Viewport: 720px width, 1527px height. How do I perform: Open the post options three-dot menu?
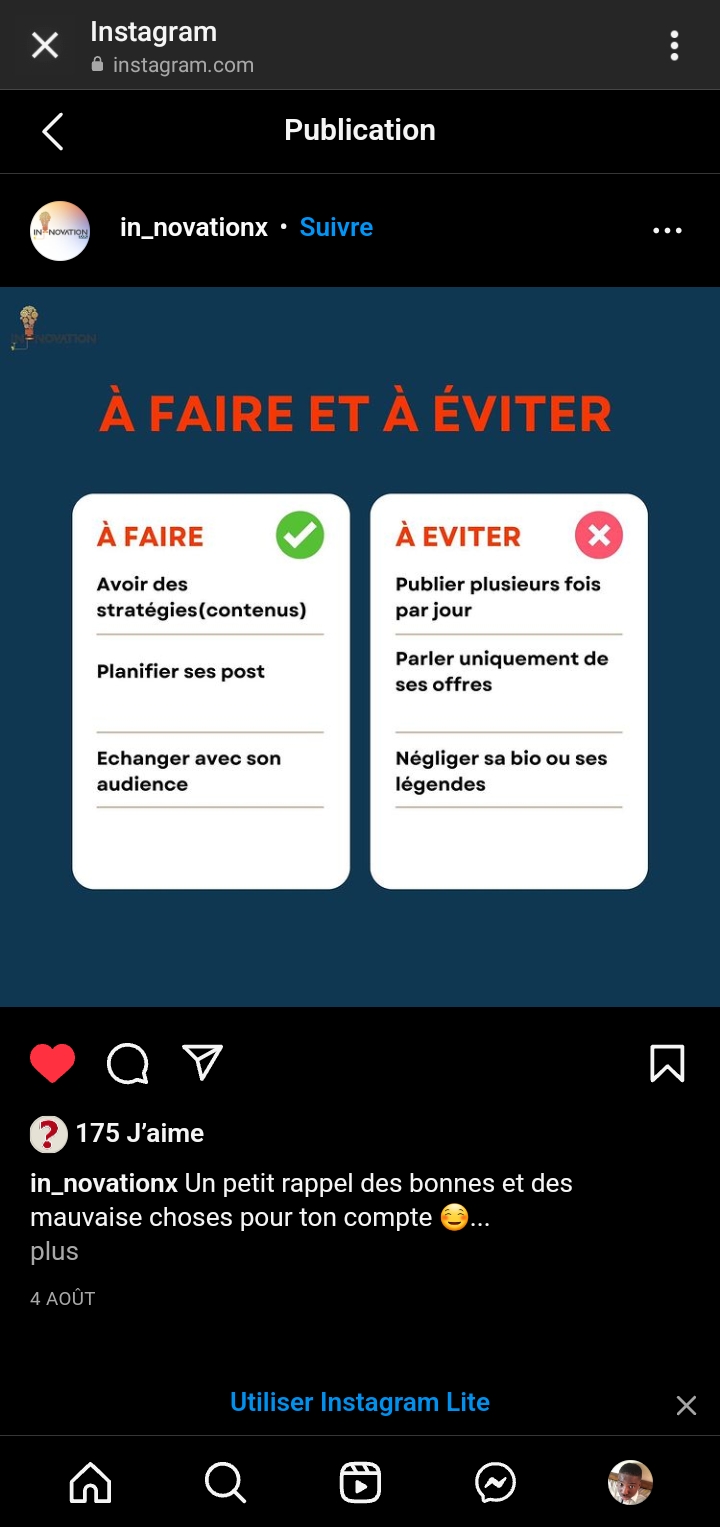coord(667,230)
